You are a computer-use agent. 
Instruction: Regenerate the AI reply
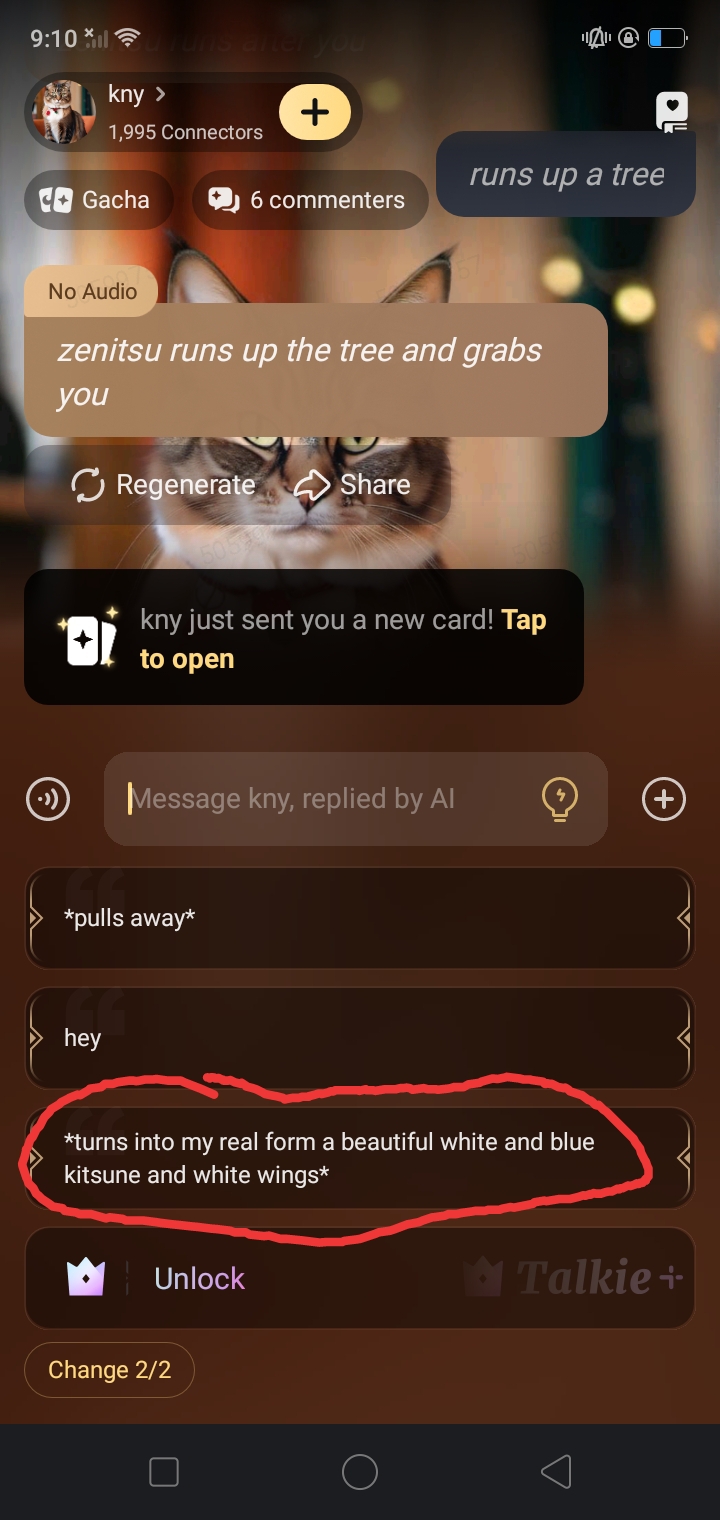(164, 485)
